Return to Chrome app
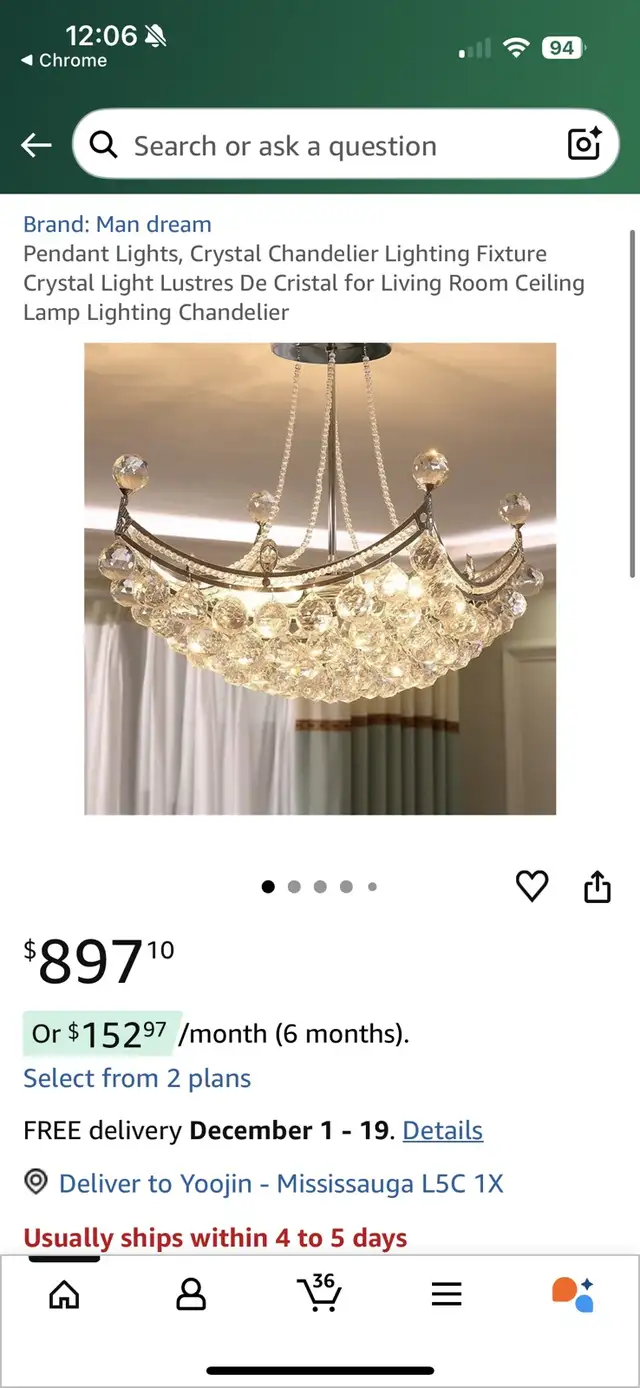 point(64,60)
